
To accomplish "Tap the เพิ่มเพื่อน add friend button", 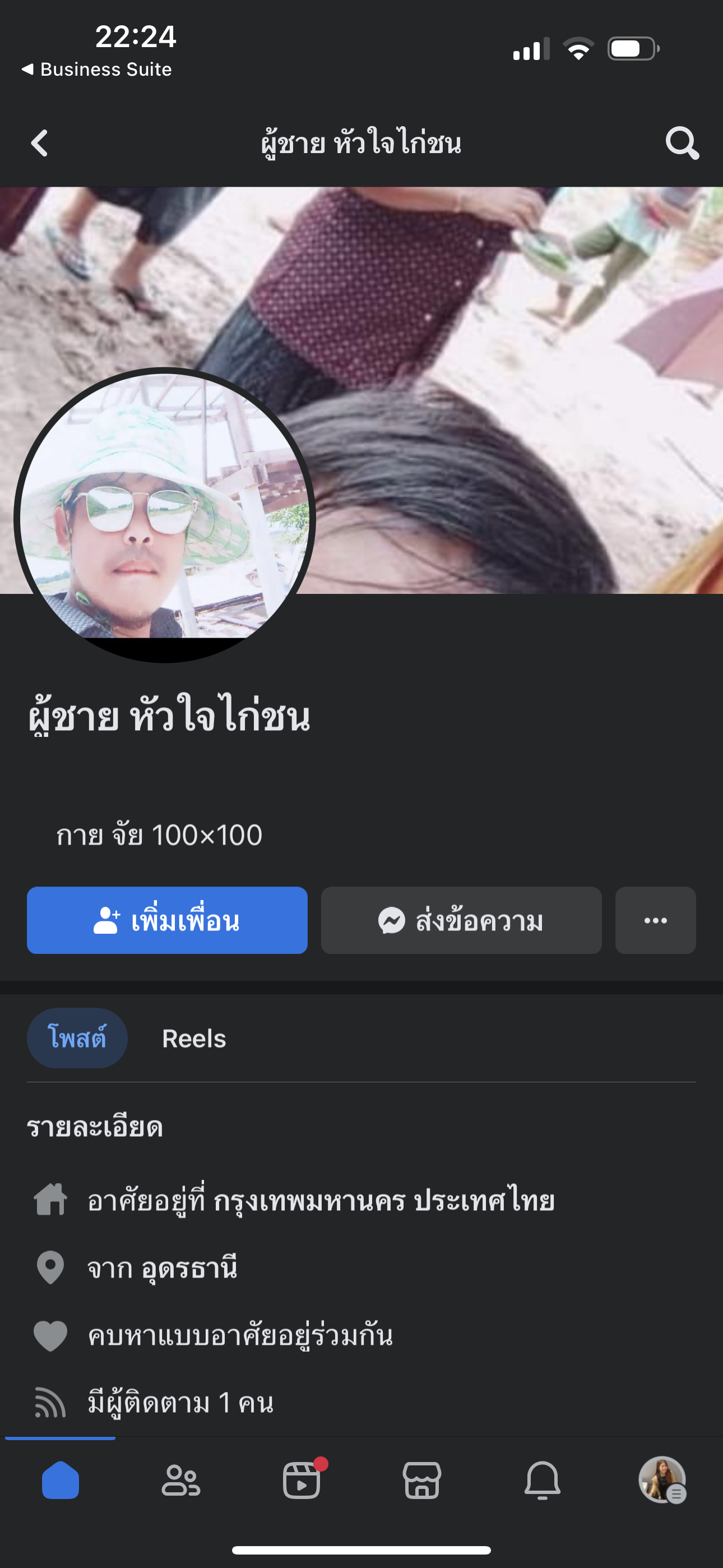I will (x=167, y=920).
